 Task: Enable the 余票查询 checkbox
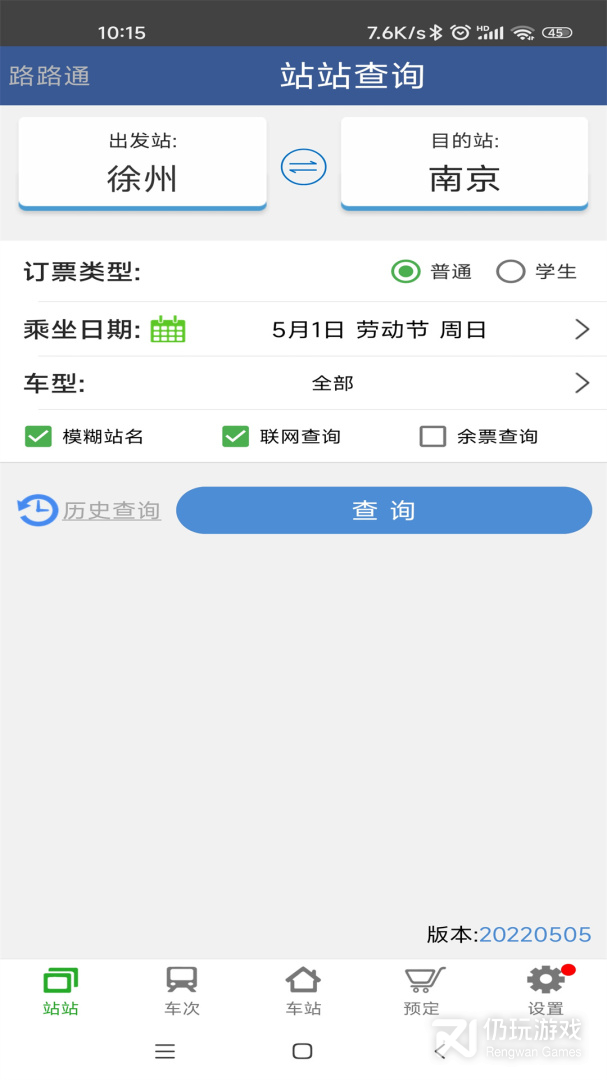(433, 436)
